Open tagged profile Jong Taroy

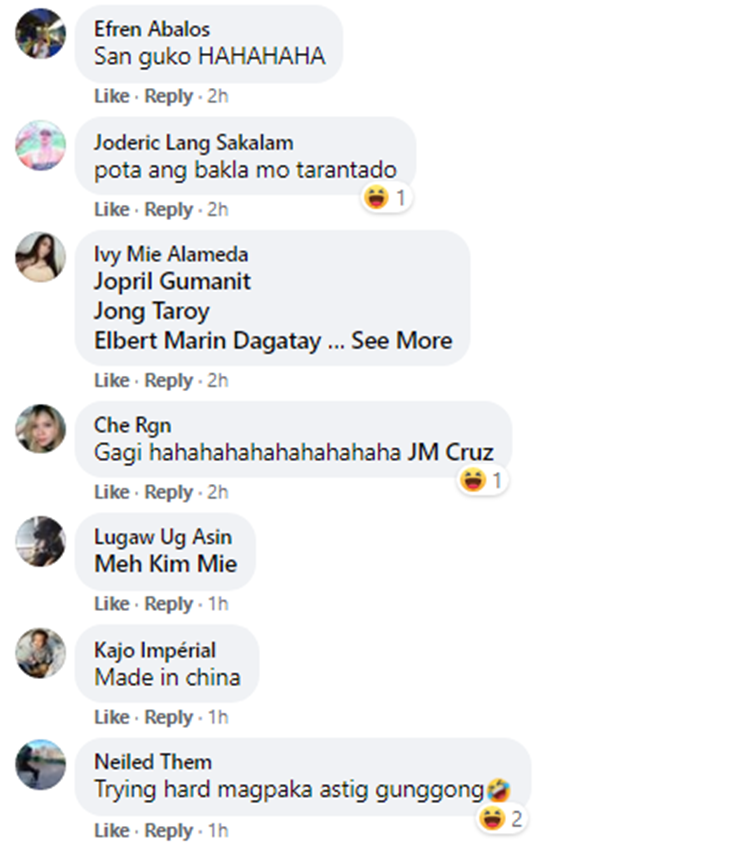151,311
